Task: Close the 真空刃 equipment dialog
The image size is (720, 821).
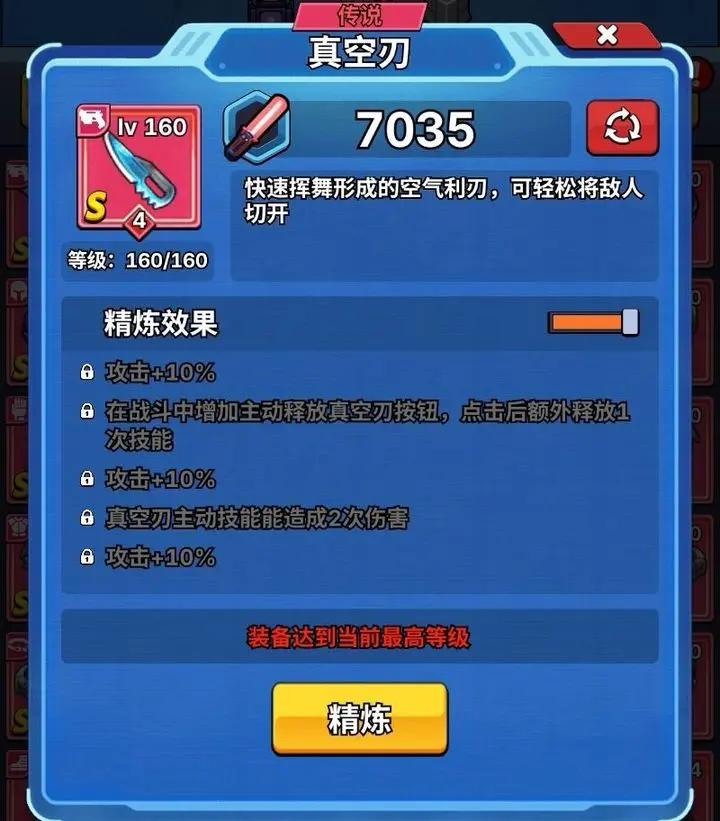Action: (607, 35)
